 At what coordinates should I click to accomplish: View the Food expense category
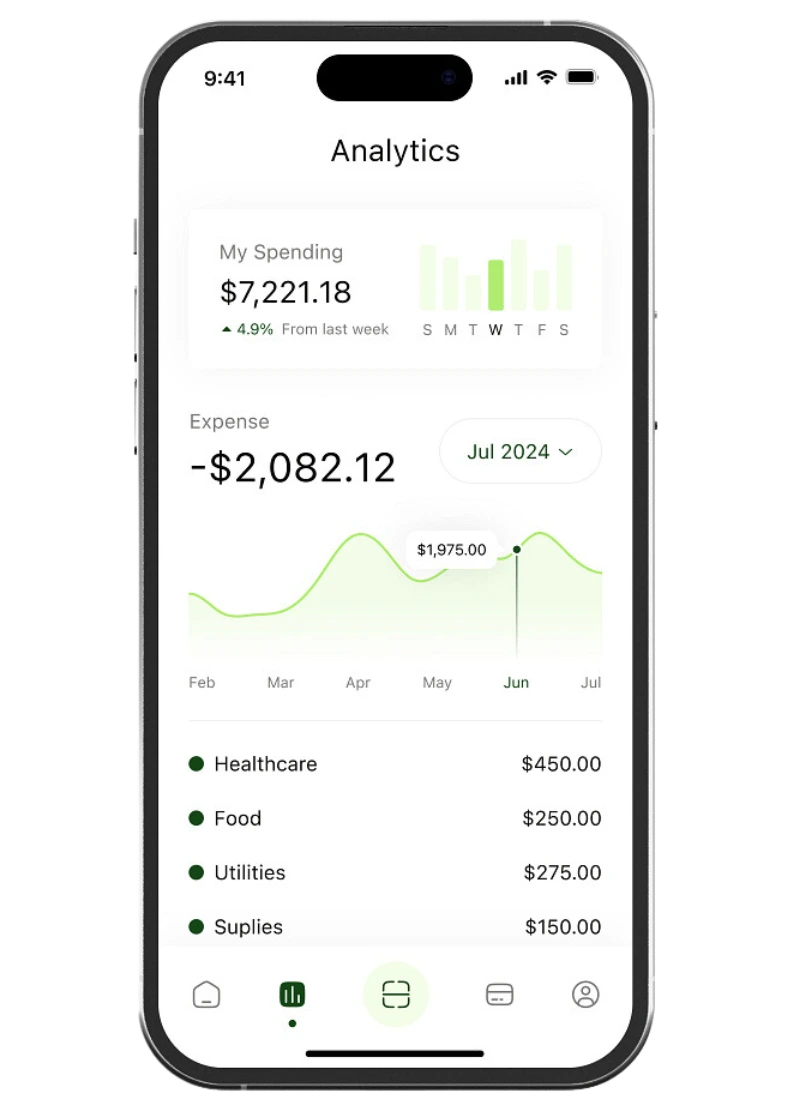395,818
